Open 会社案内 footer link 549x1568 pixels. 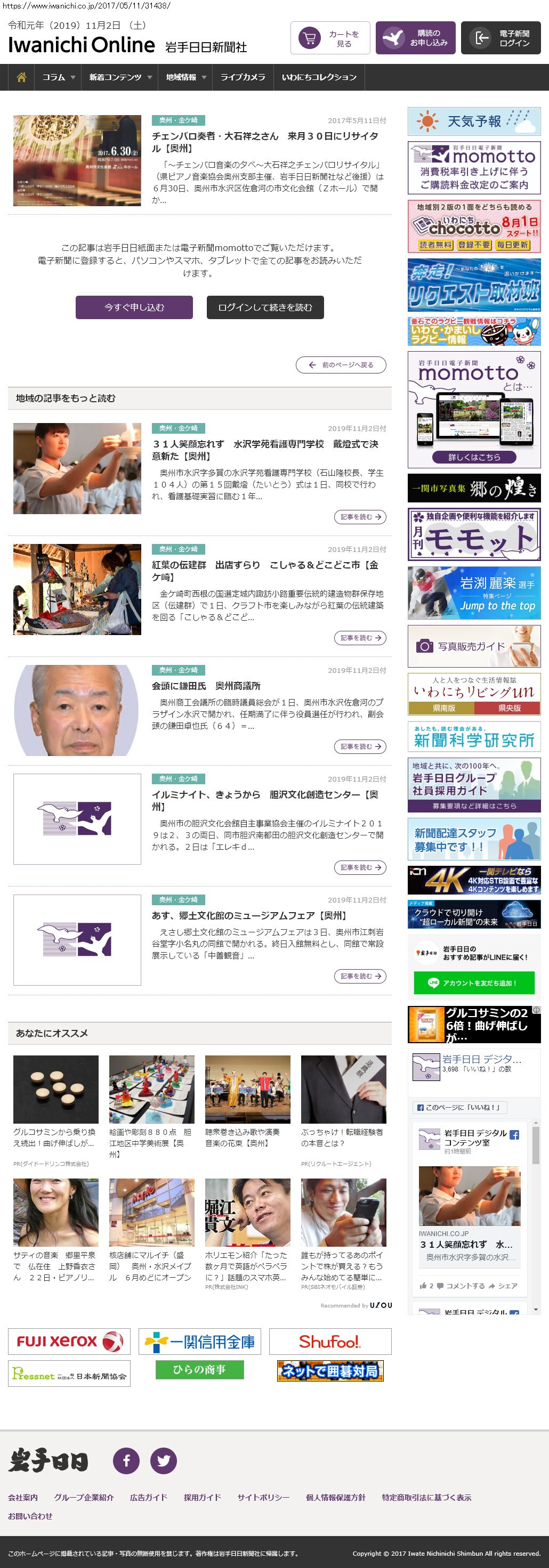click(22, 1497)
